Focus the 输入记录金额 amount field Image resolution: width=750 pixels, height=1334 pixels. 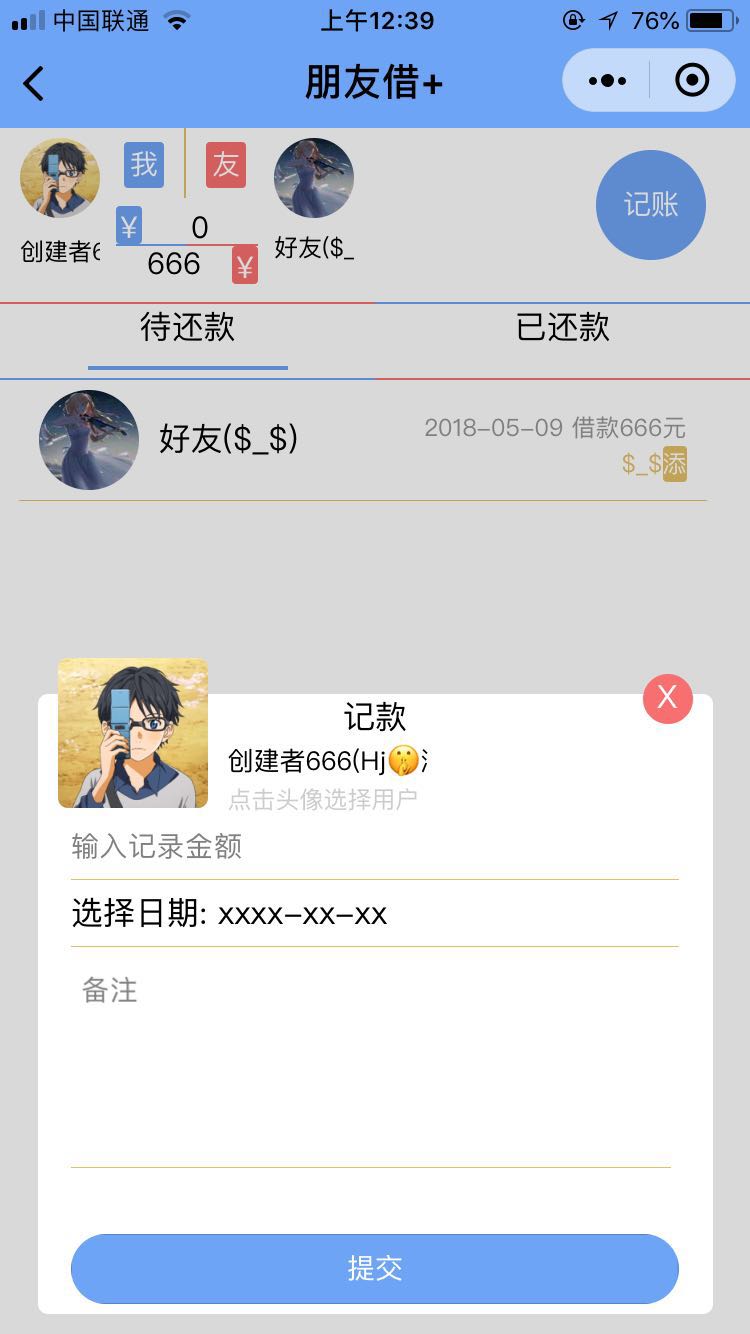tap(374, 848)
